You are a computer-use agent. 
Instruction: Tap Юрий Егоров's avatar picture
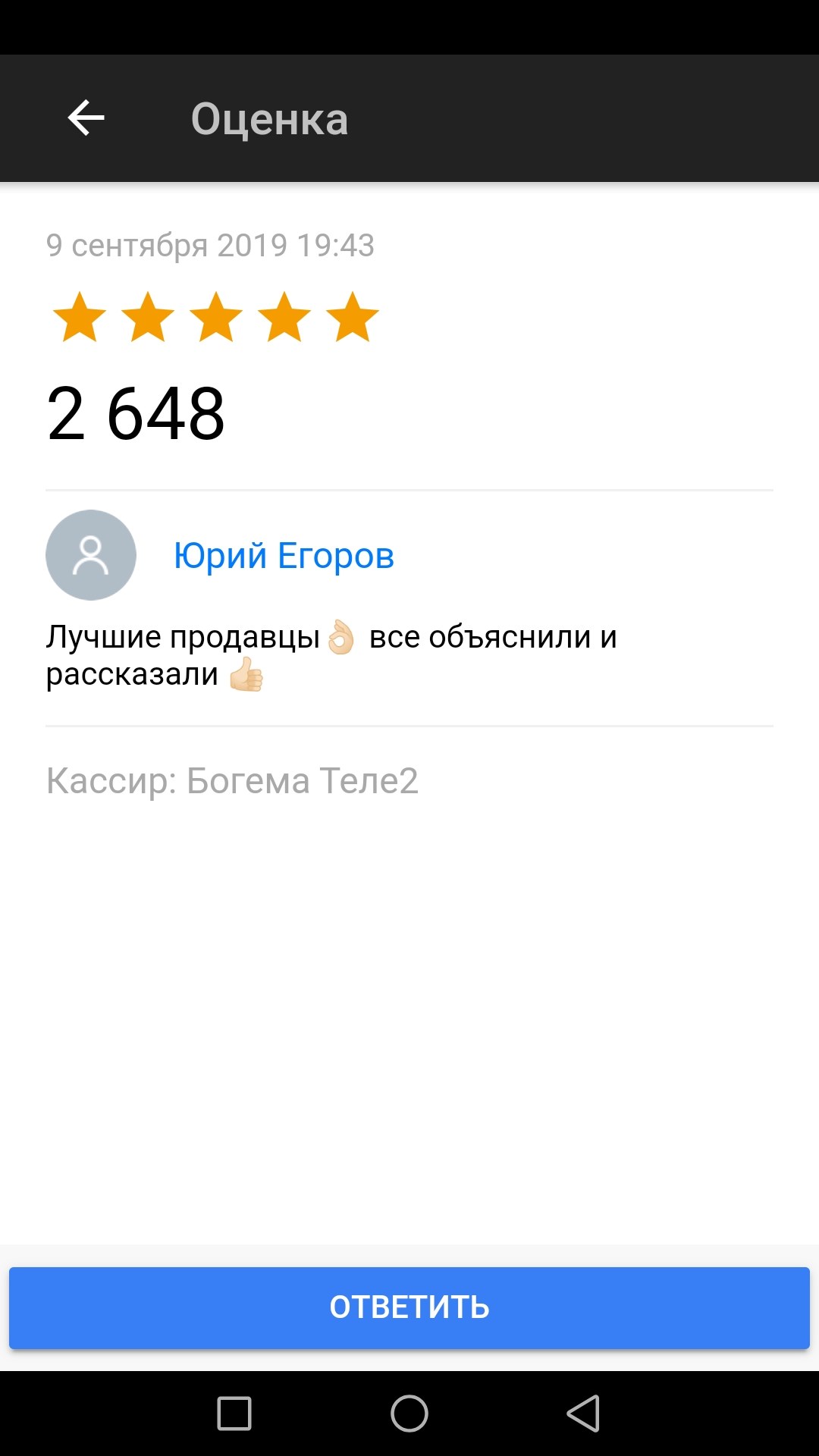point(91,555)
